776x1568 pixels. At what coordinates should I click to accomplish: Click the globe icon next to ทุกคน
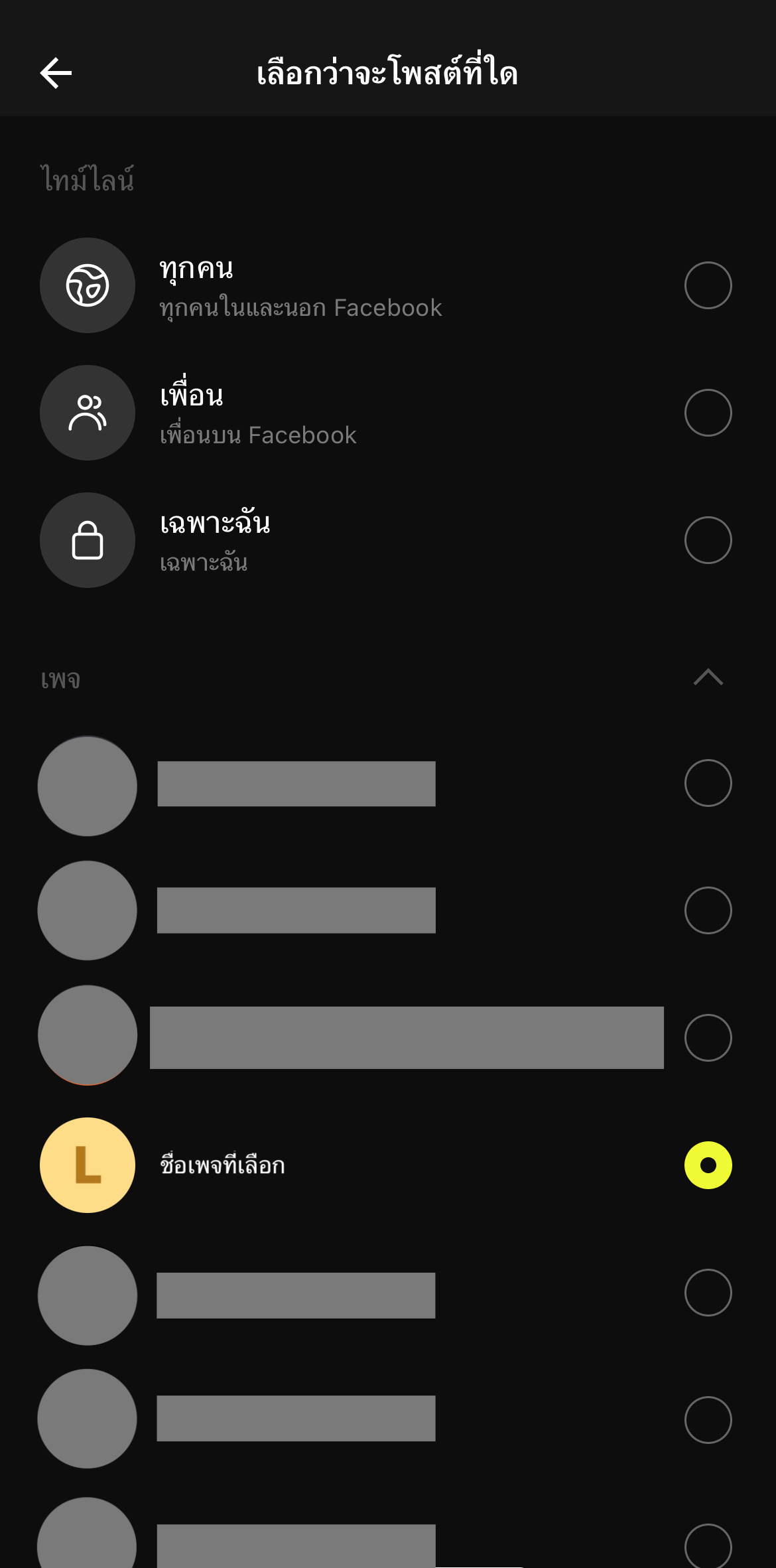click(x=87, y=285)
